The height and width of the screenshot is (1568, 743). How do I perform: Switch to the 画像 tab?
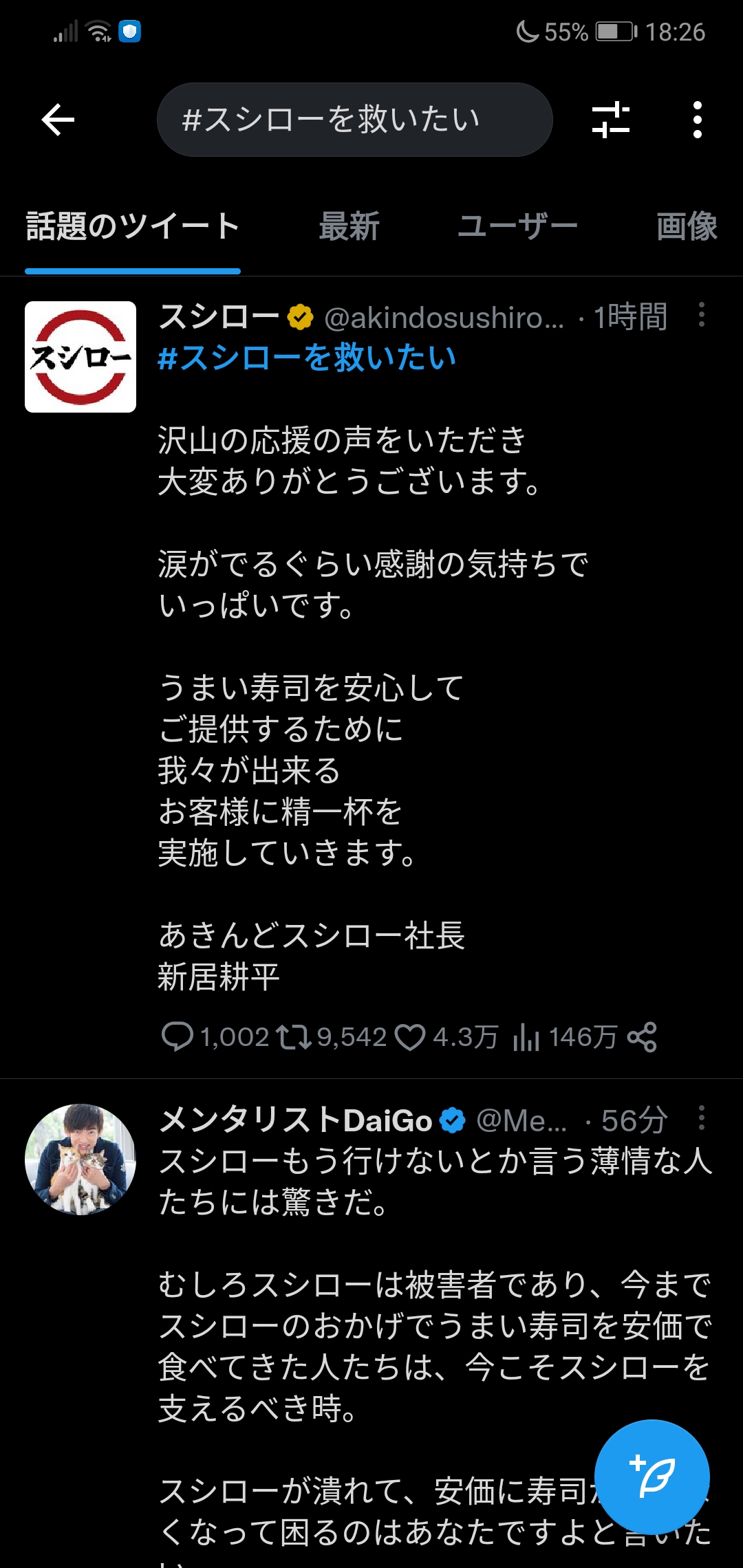pos(687,226)
